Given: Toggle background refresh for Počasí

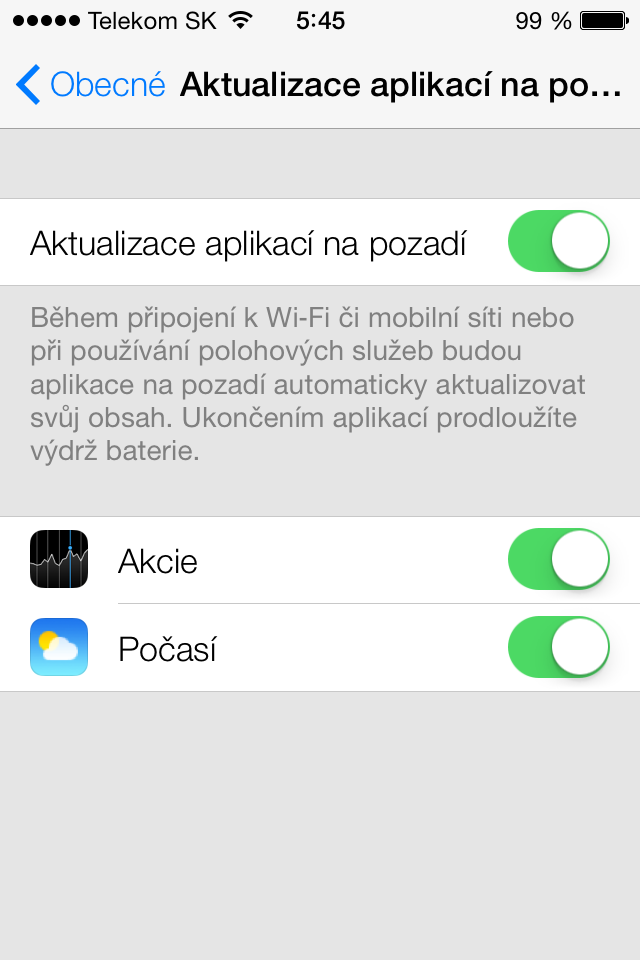Looking at the screenshot, I should [x=559, y=648].
